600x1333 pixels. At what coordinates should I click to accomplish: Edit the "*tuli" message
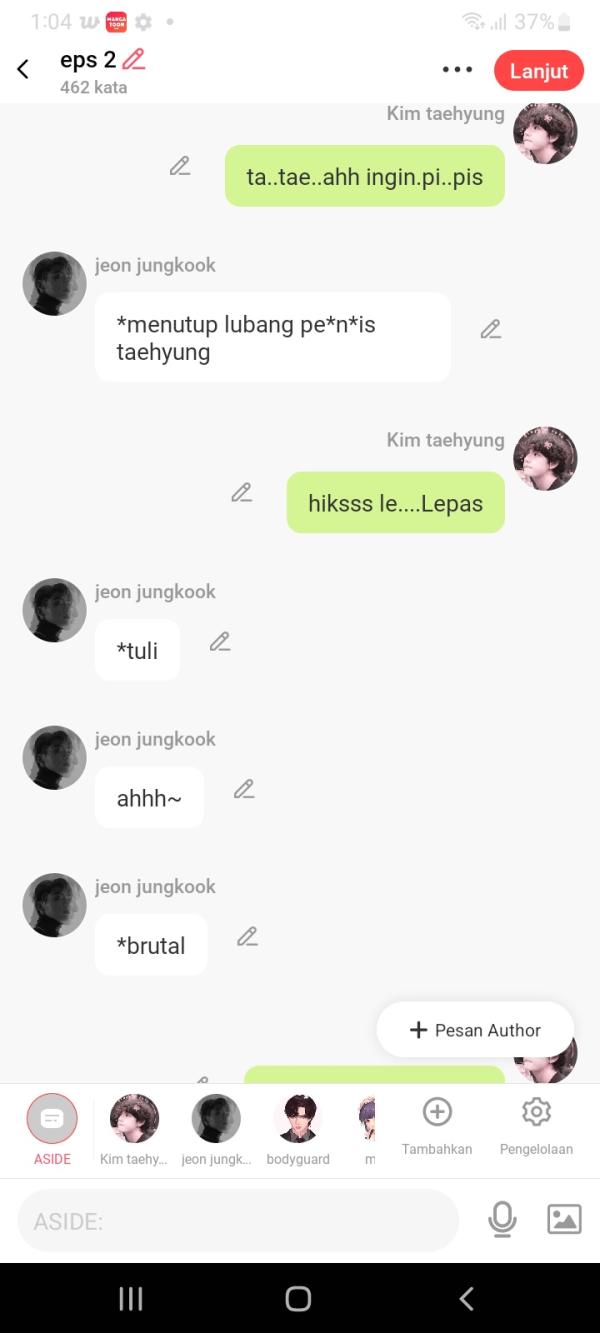tap(220, 642)
